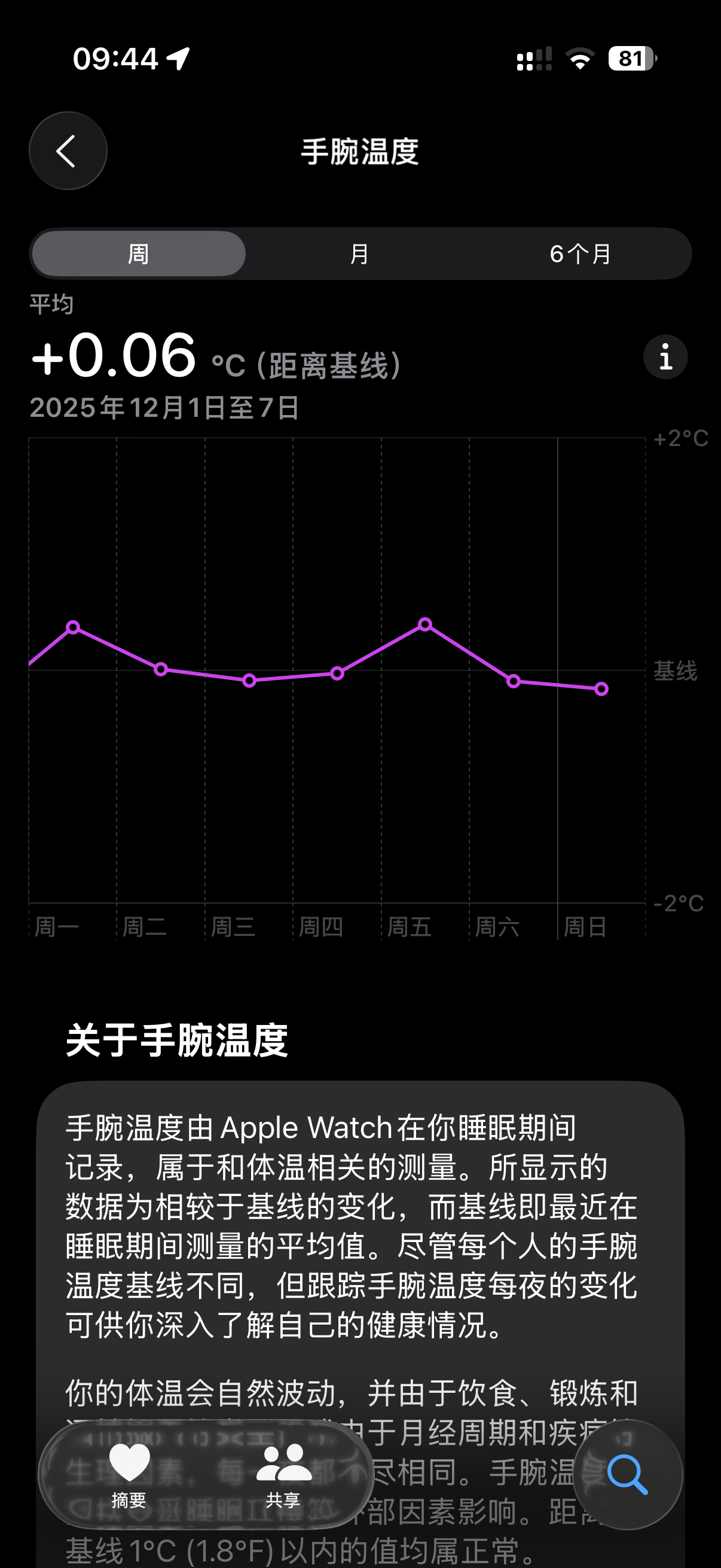Viewport: 721px width, 1568px height.
Task: Switch to the 6个月 view
Action: (x=580, y=253)
